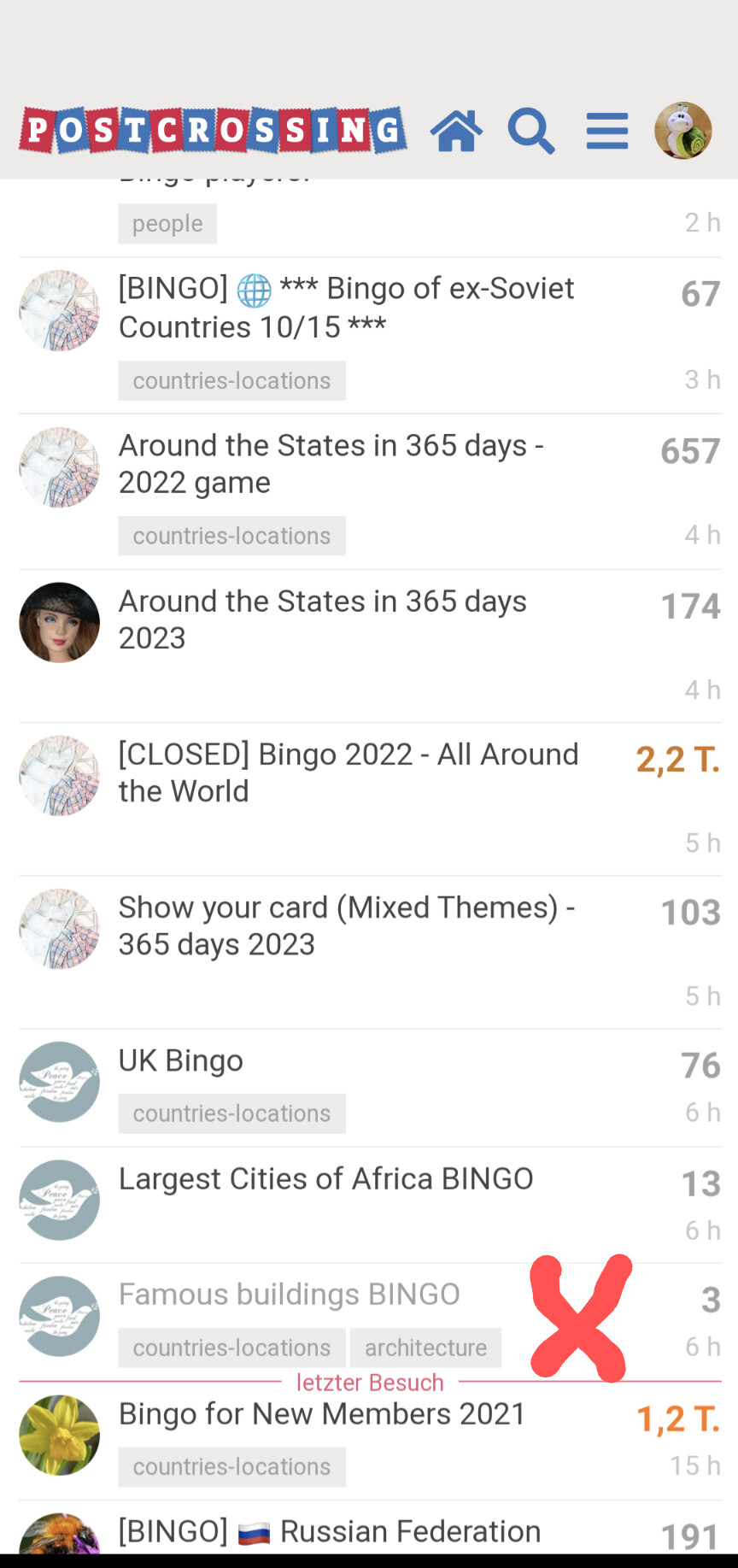Open the UK Bingo topic

(181, 1060)
